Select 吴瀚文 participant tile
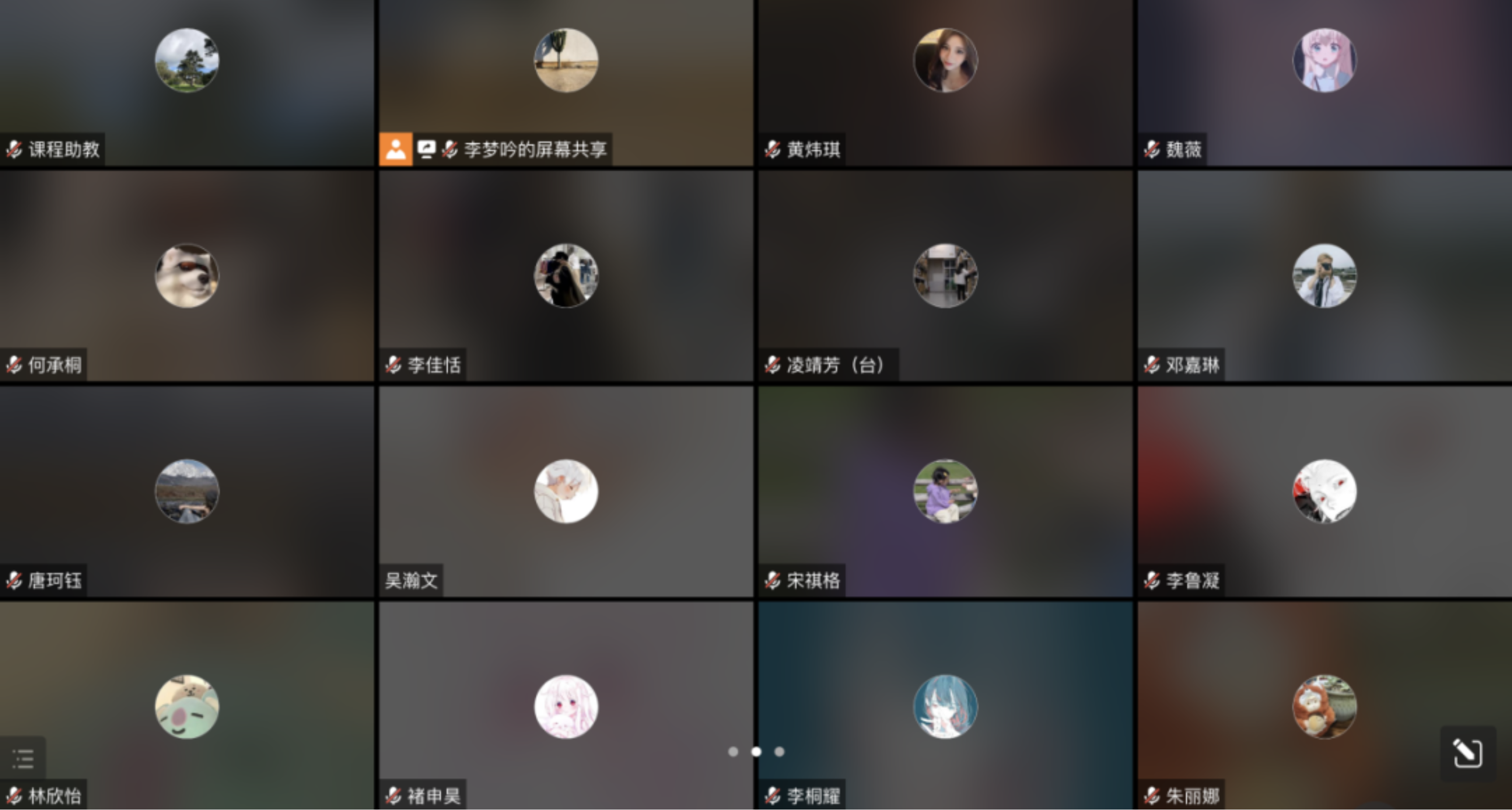The height and width of the screenshot is (810, 1512). point(566,491)
